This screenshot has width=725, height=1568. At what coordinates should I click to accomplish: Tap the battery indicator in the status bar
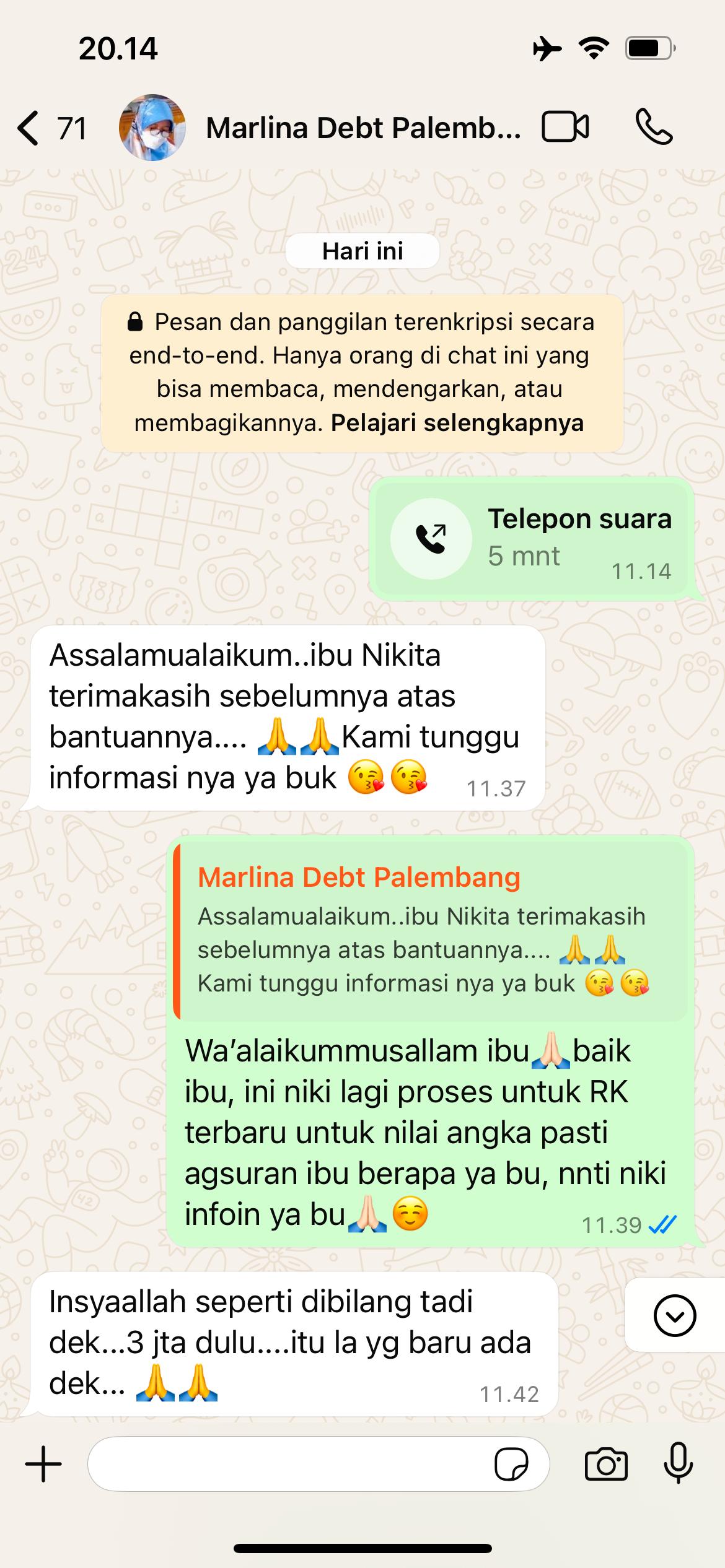tap(646, 48)
